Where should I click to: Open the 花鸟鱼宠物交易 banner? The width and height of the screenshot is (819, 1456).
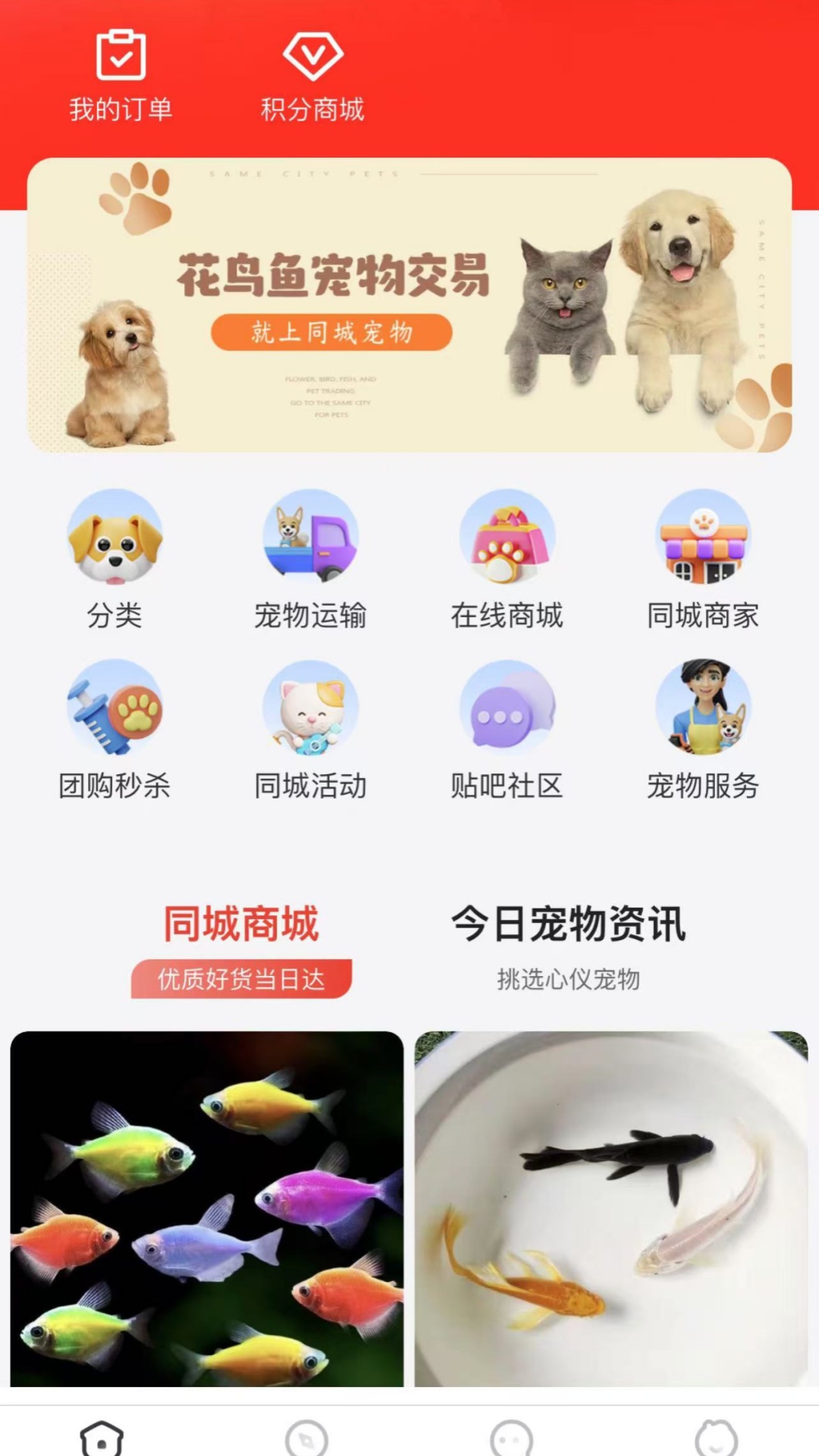[x=409, y=305]
